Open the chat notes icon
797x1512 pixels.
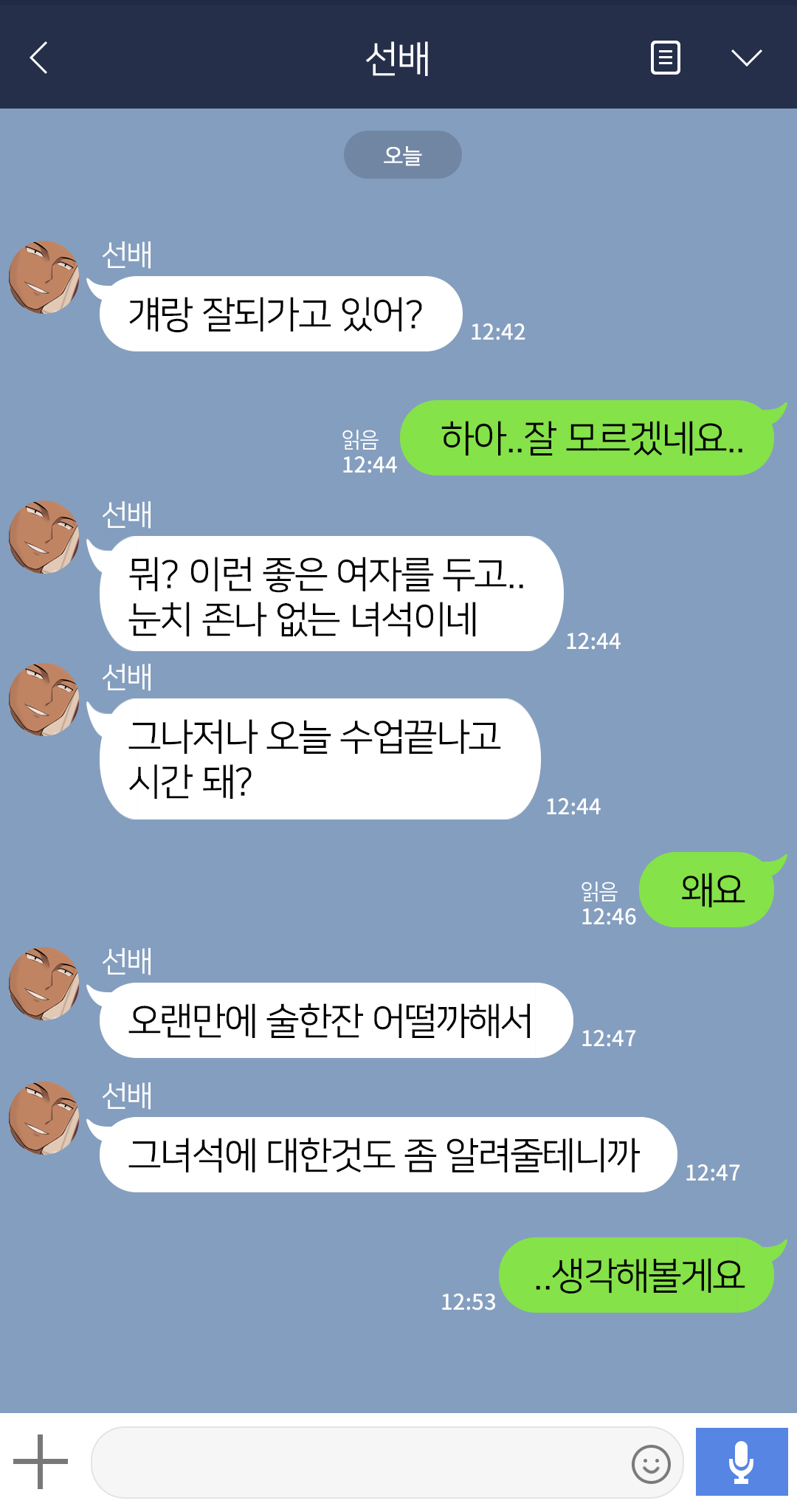coord(665,58)
